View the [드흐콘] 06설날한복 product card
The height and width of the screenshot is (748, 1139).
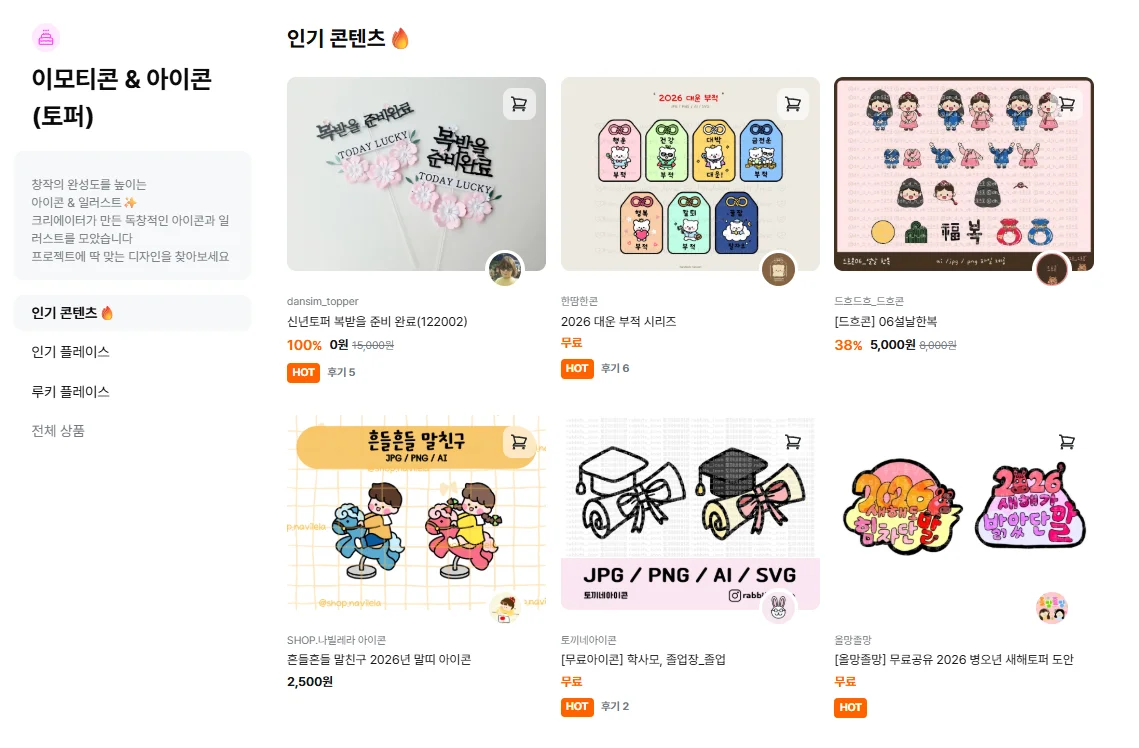coord(885,322)
